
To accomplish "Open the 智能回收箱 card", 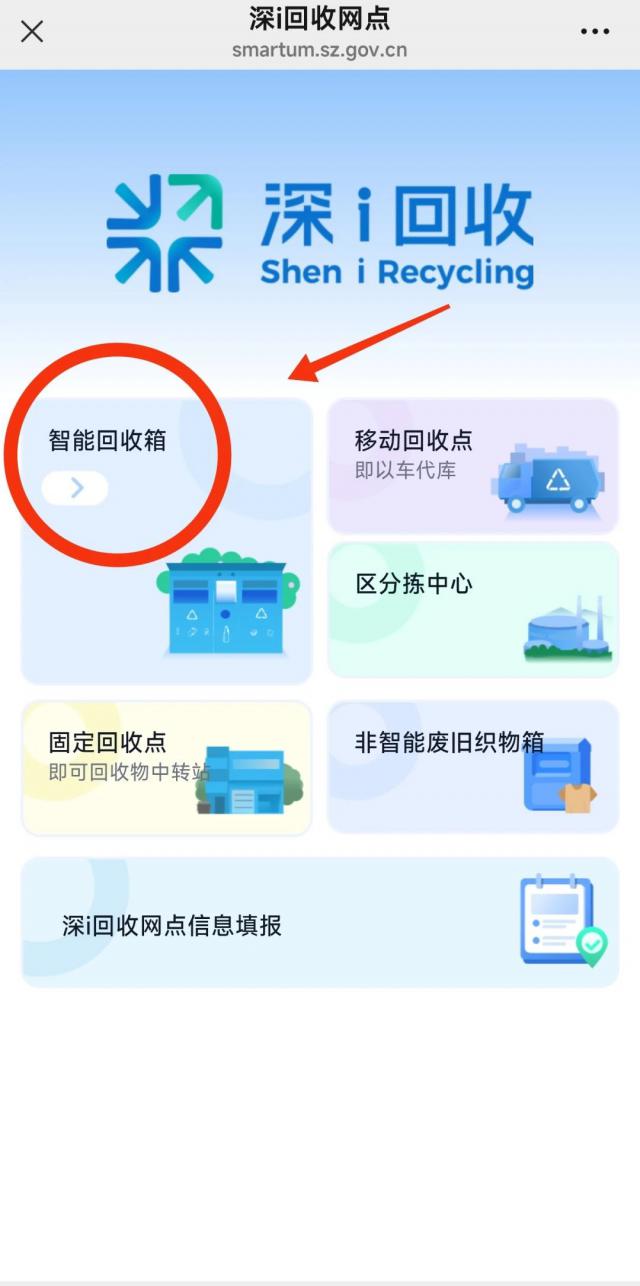I will click(166, 540).
